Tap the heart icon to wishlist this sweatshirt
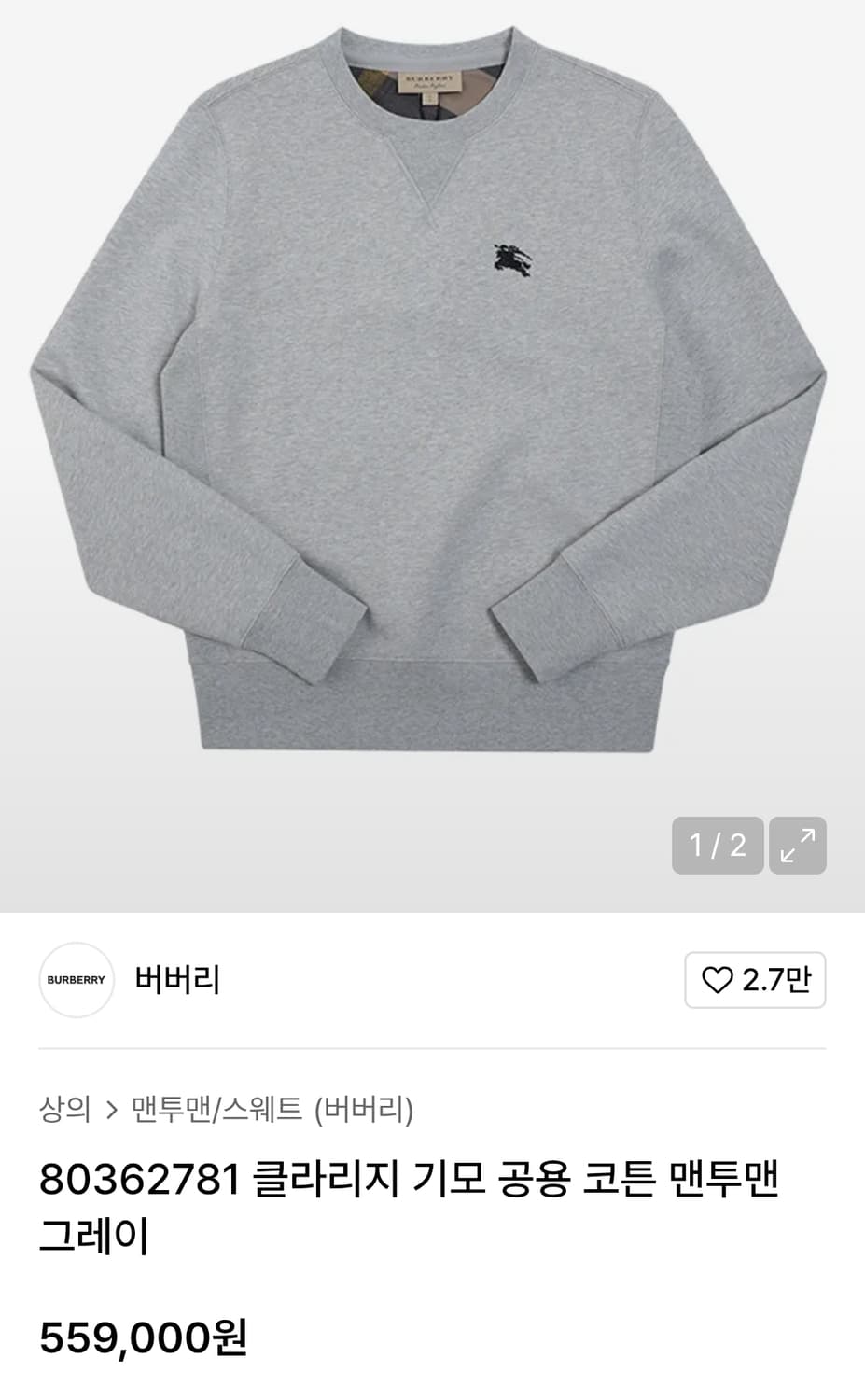 tap(718, 980)
